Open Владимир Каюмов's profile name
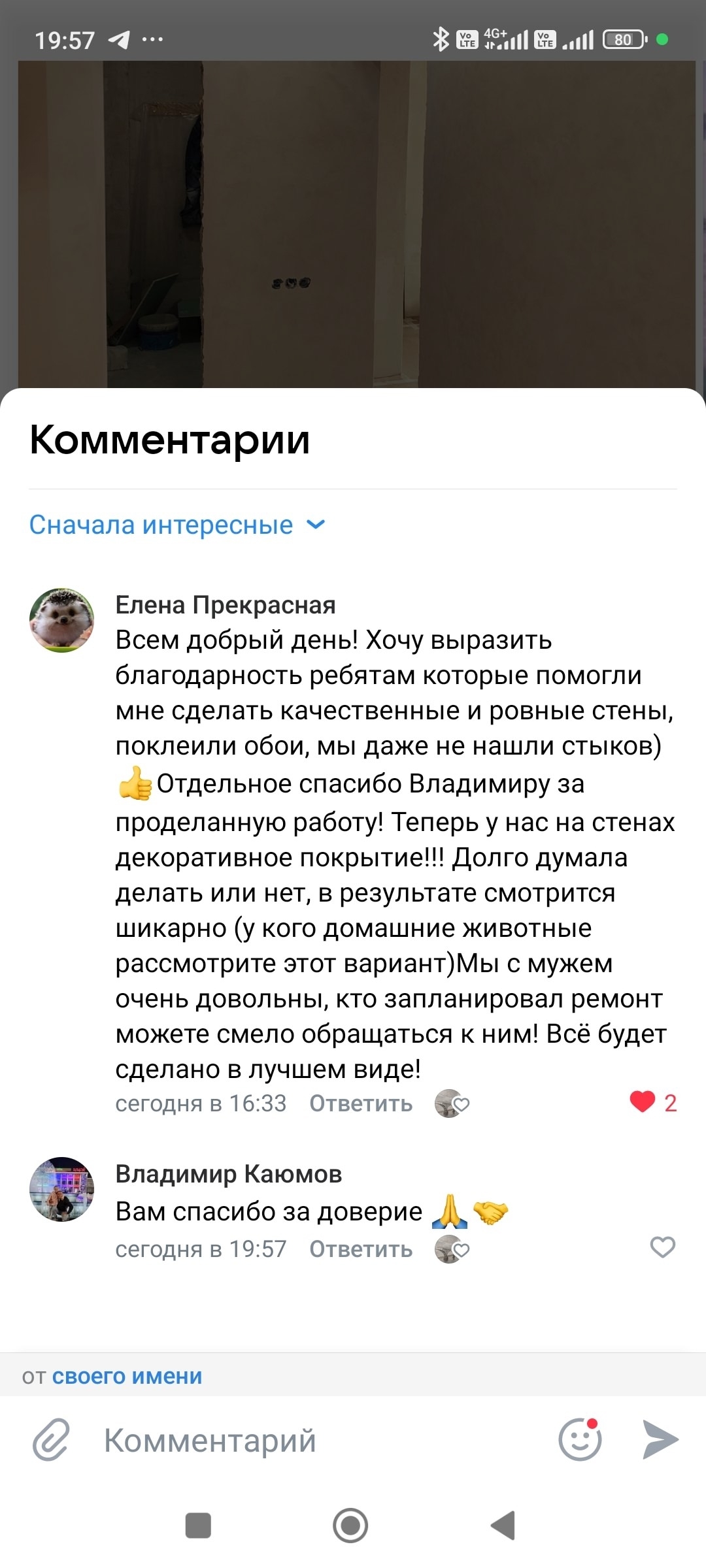 (x=228, y=1174)
